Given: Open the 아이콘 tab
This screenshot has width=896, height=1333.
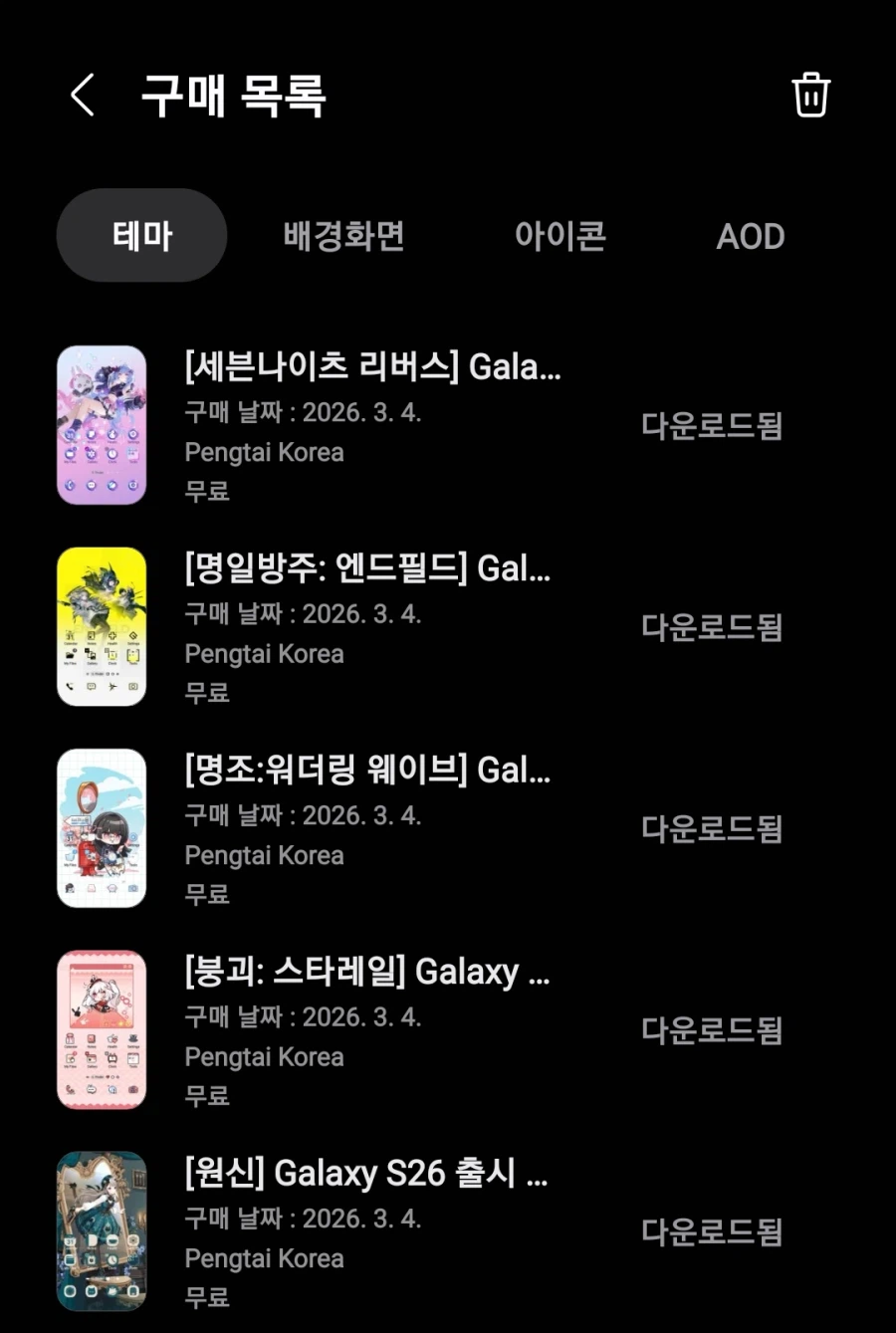Looking at the screenshot, I should [560, 235].
